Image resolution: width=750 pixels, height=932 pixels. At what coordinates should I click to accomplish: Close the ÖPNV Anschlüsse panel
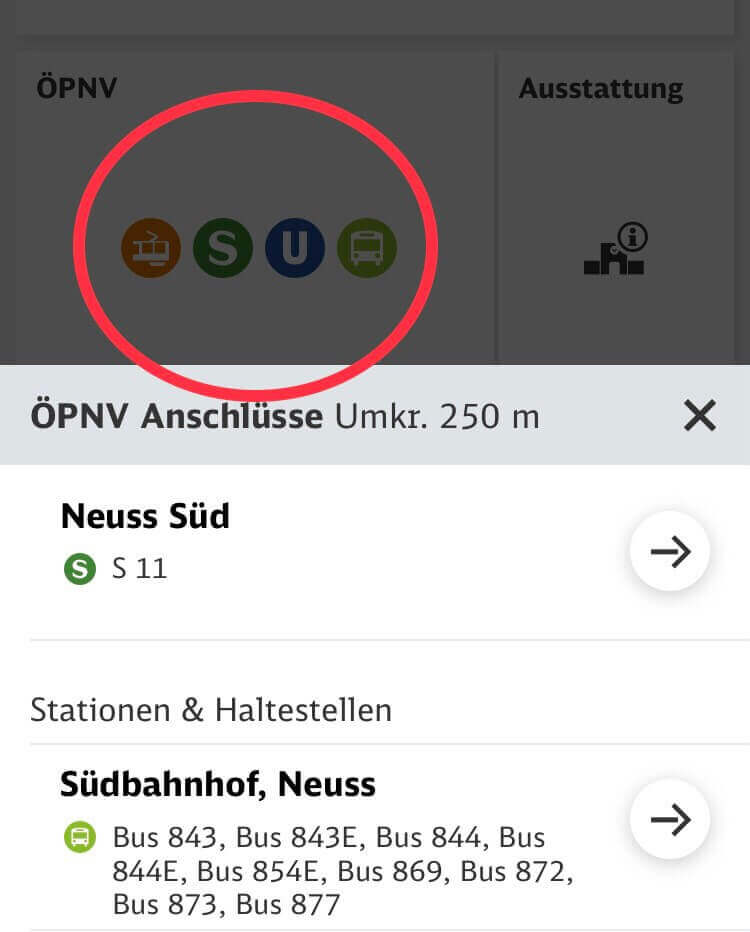(699, 415)
